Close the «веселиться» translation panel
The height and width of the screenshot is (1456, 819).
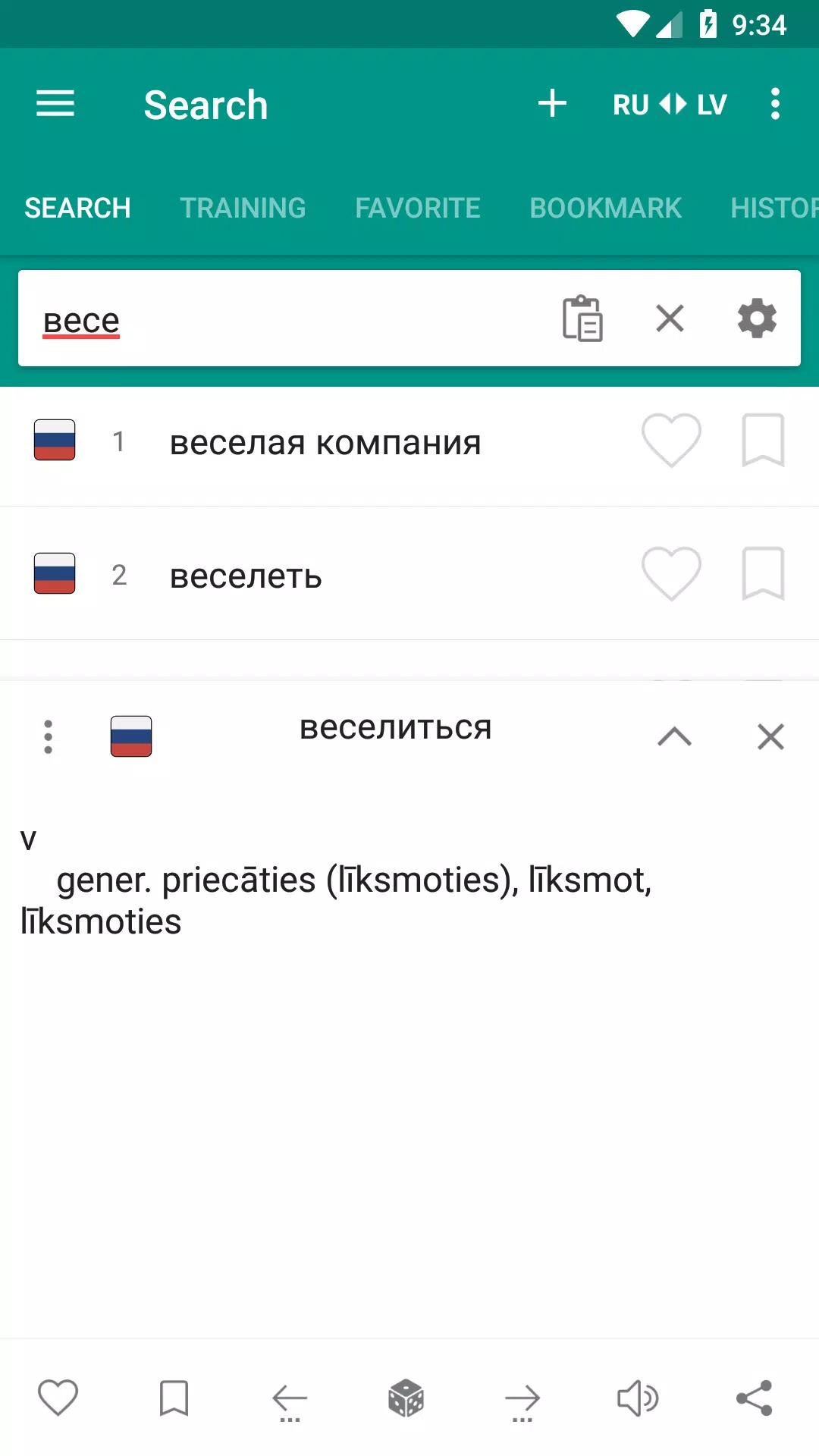[x=770, y=736]
